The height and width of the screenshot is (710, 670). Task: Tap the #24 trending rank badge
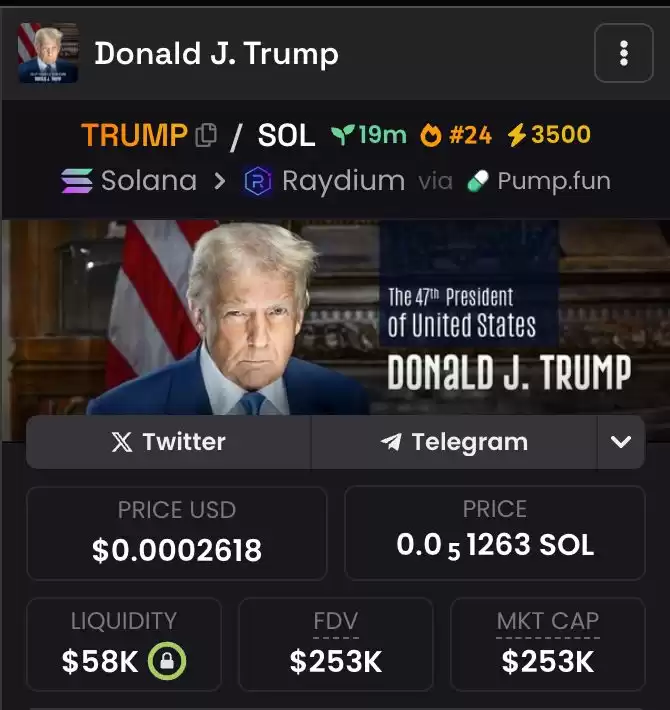pos(456,135)
